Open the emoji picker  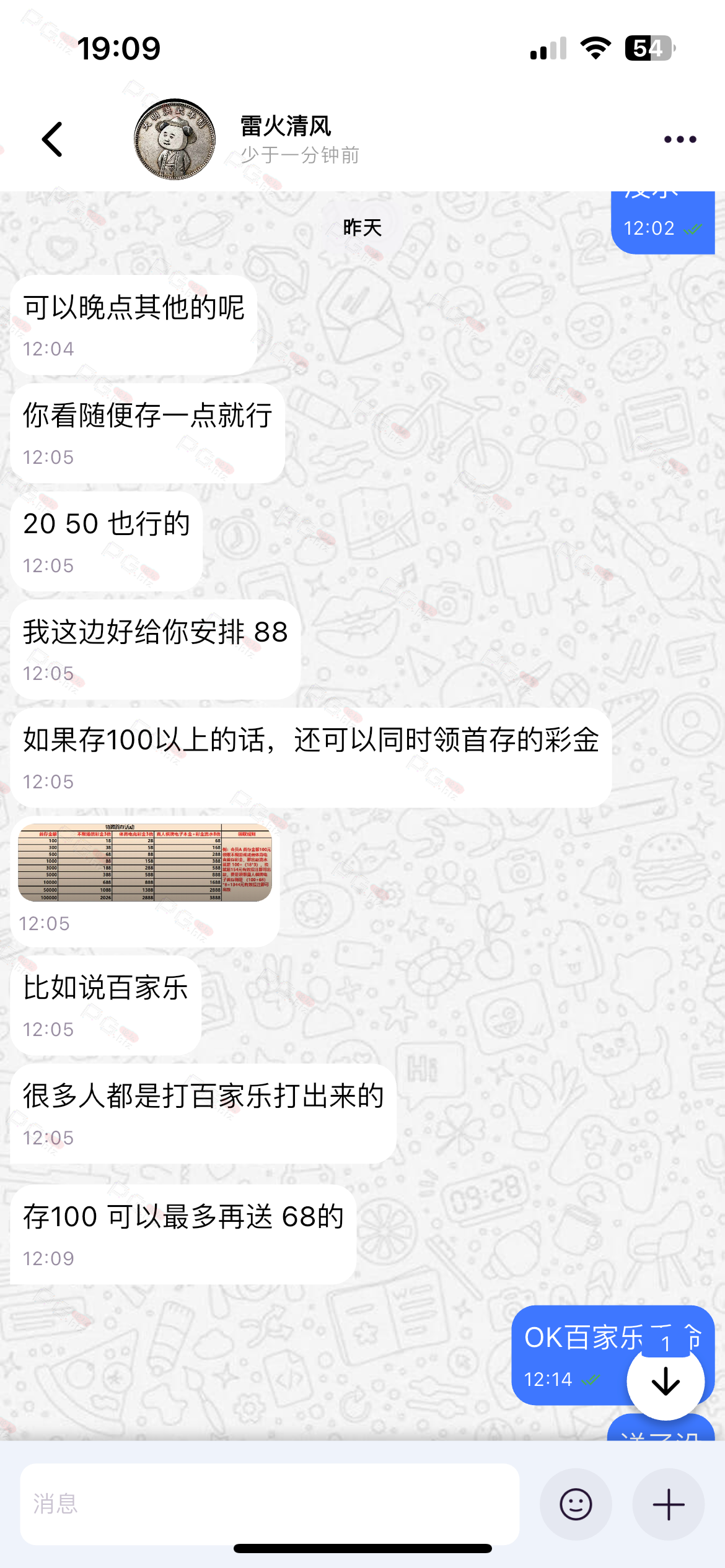click(576, 1504)
